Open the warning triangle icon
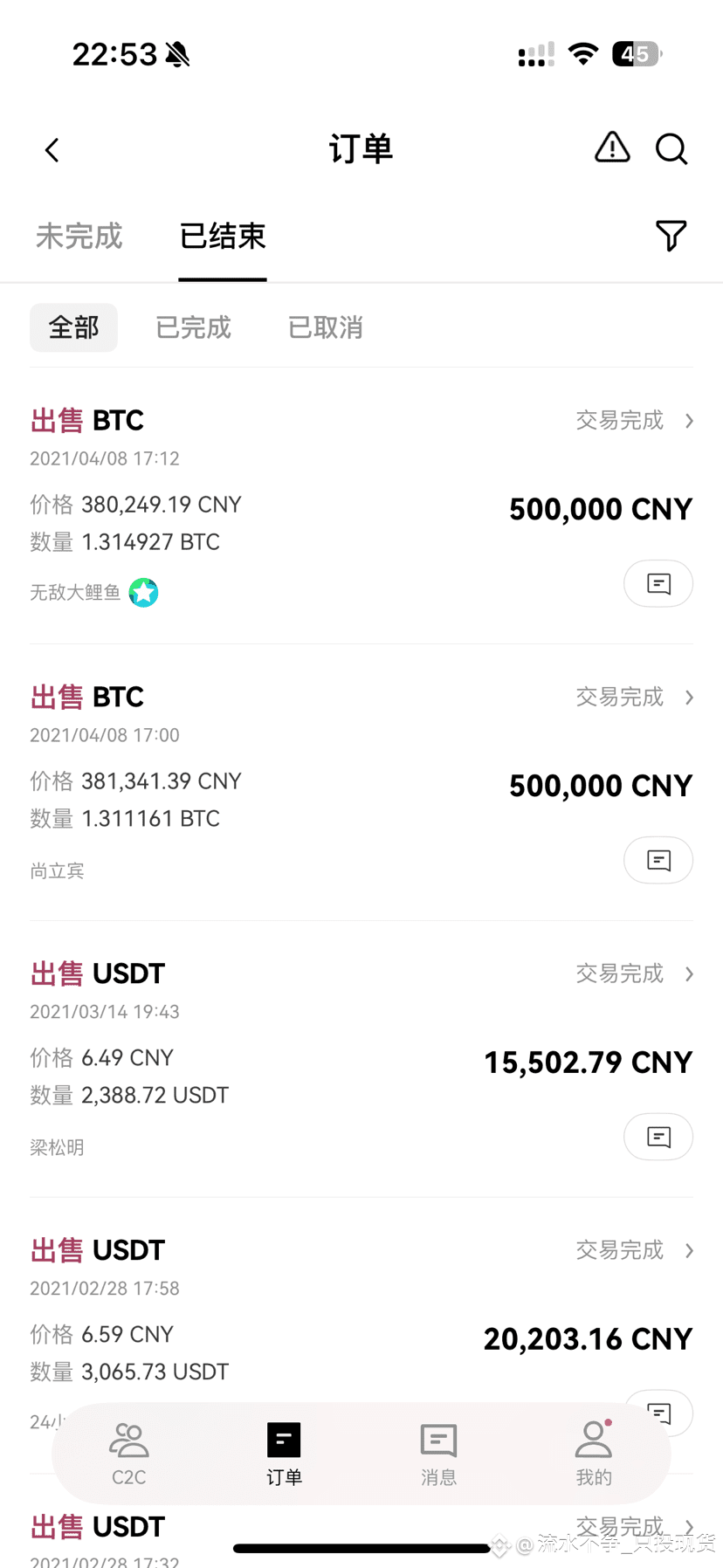 pyautogui.click(x=612, y=148)
